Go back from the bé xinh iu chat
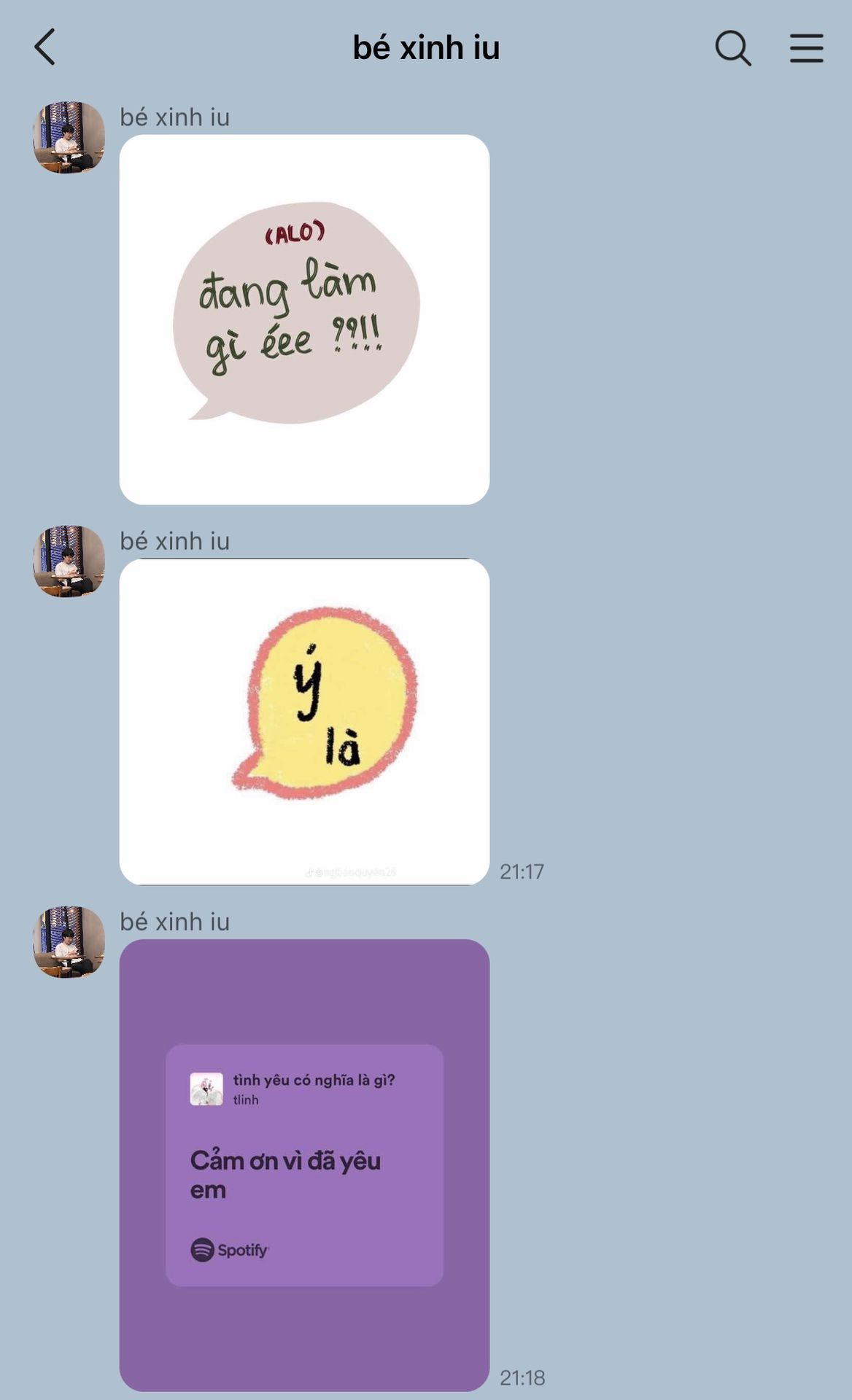 pos(45,47)
